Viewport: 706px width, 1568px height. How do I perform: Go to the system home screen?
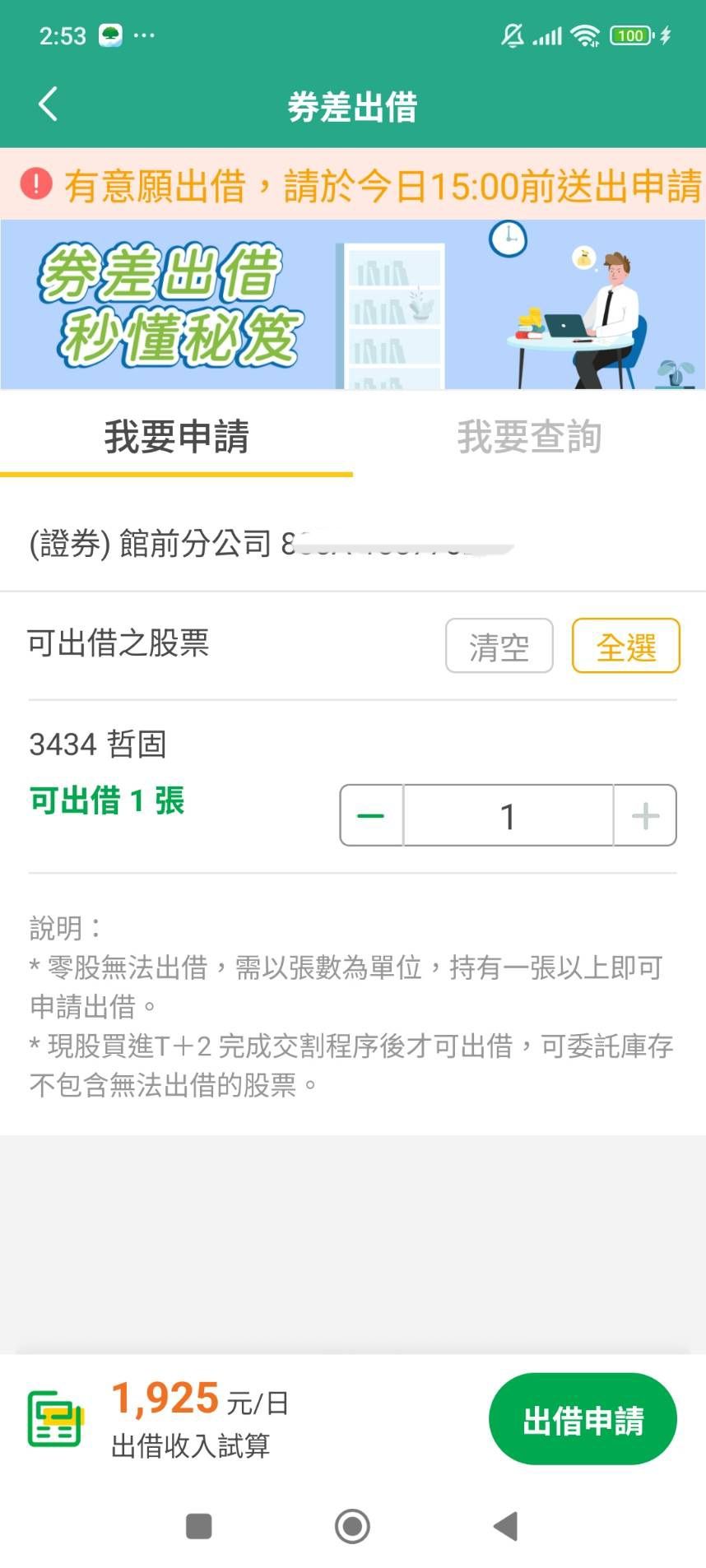tap(352, 1526)
